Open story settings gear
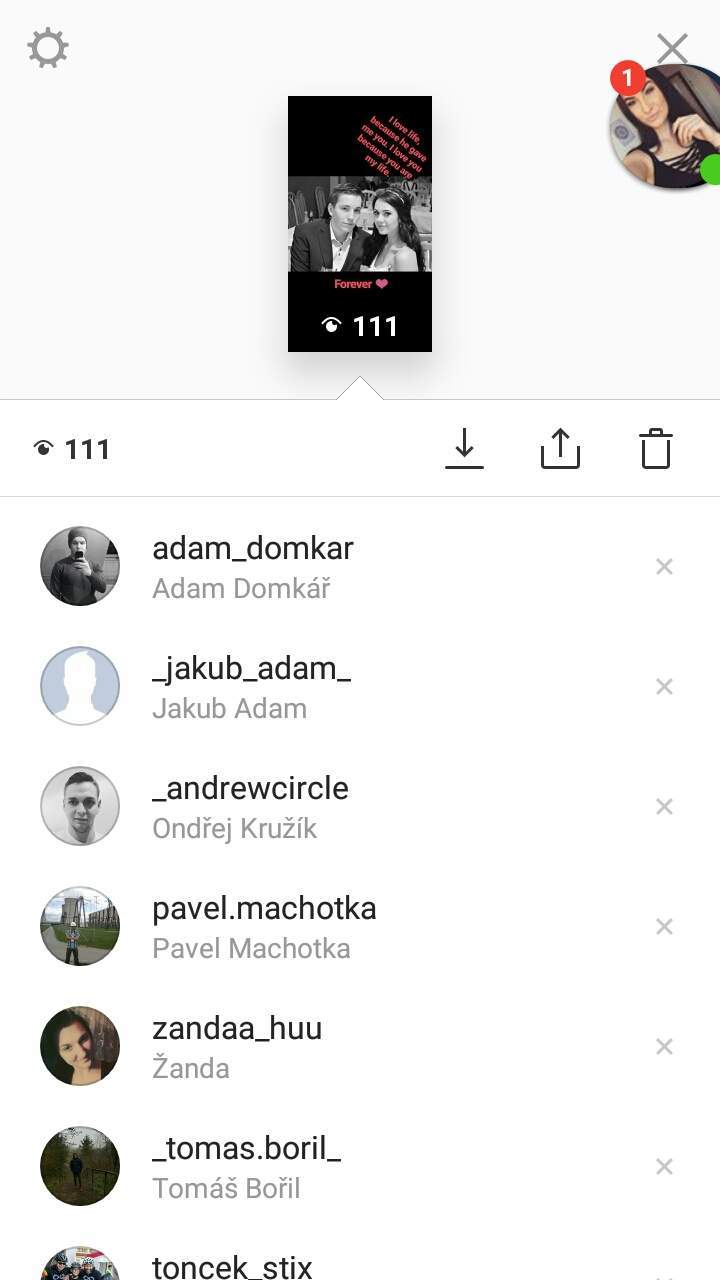This screenshot has width=720, height=1280. coord(47,48)
